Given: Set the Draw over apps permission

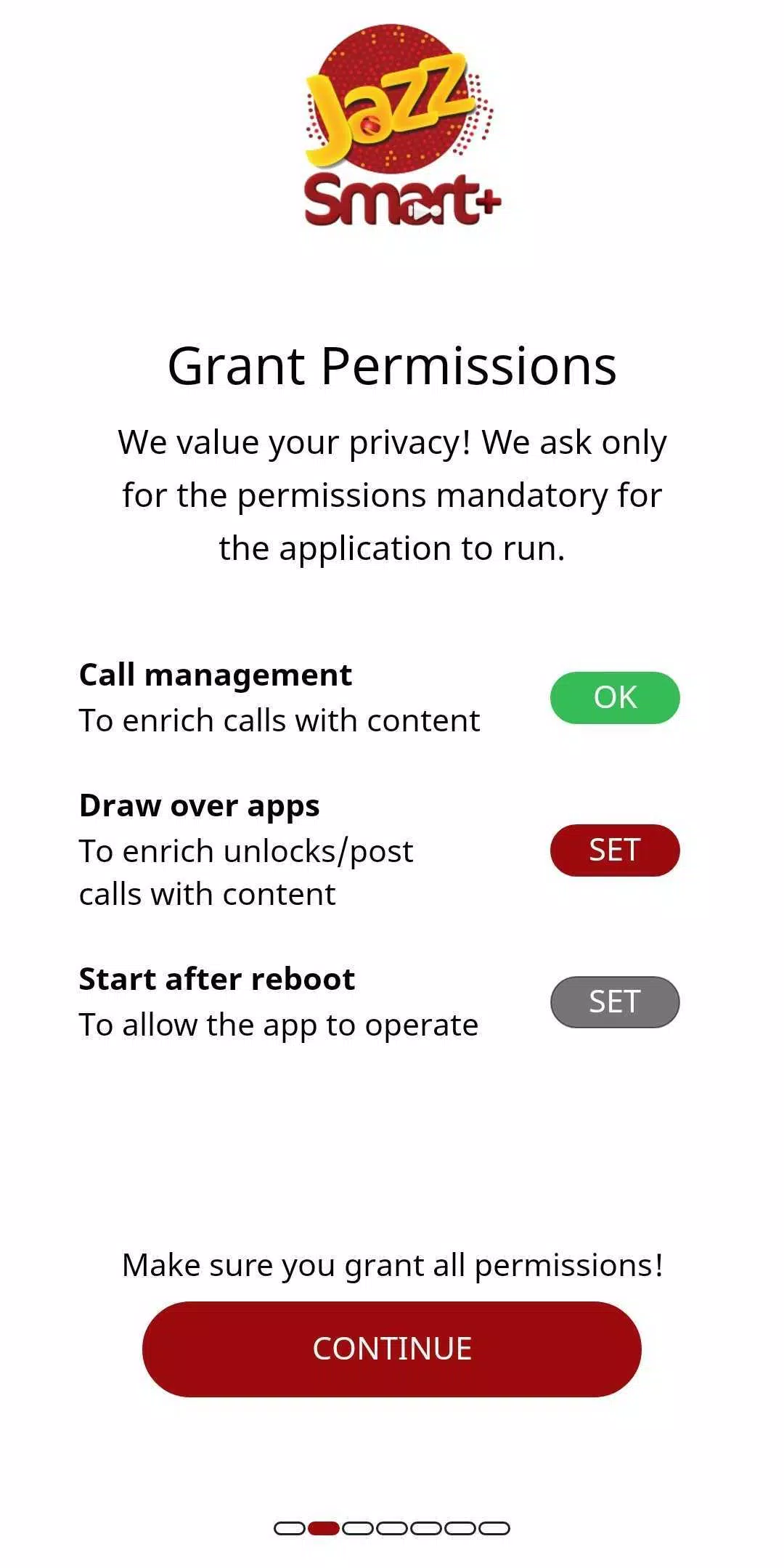Looking at the screenshot, I should 614,850.
